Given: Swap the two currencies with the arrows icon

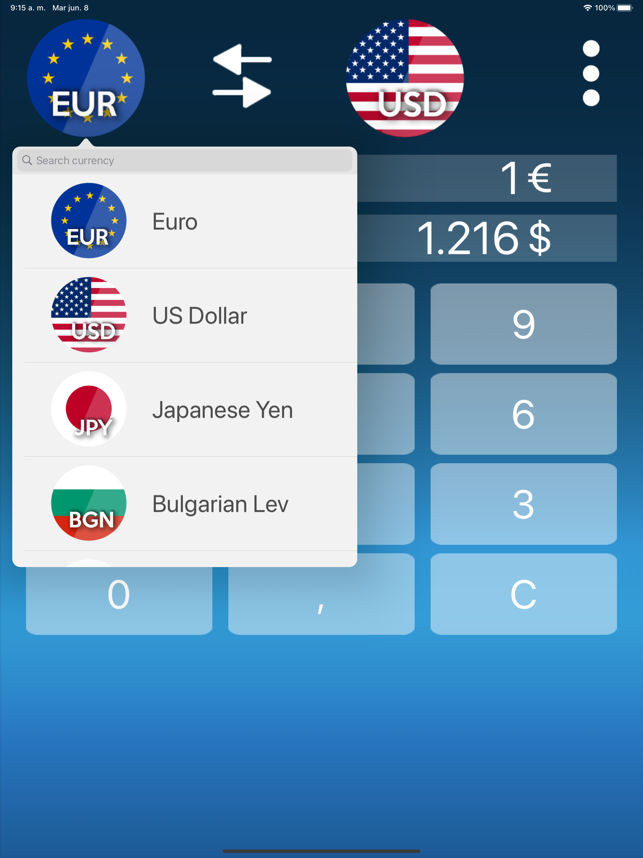Looking at the screenshot, I should 242,76.
